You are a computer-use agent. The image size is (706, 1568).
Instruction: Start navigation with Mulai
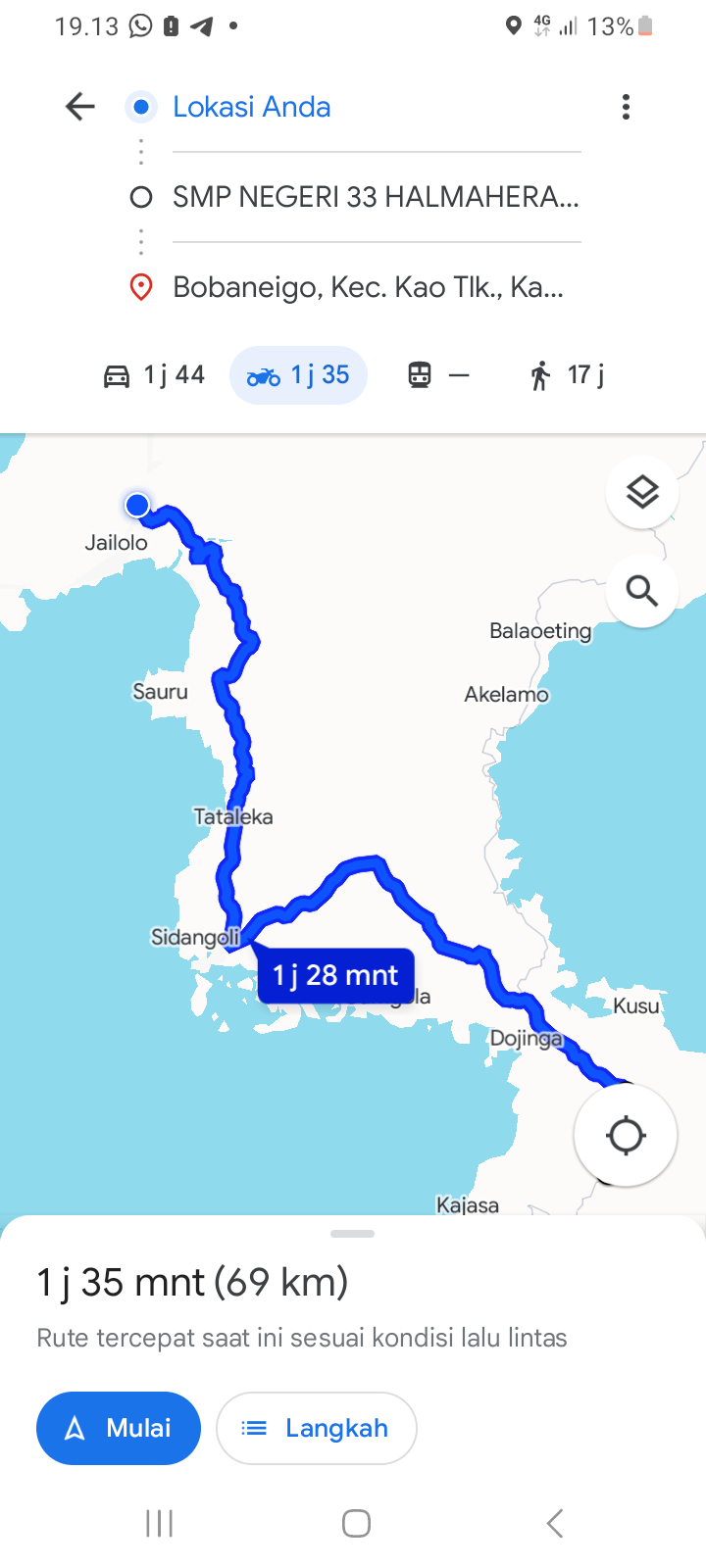pos(119,1428)
